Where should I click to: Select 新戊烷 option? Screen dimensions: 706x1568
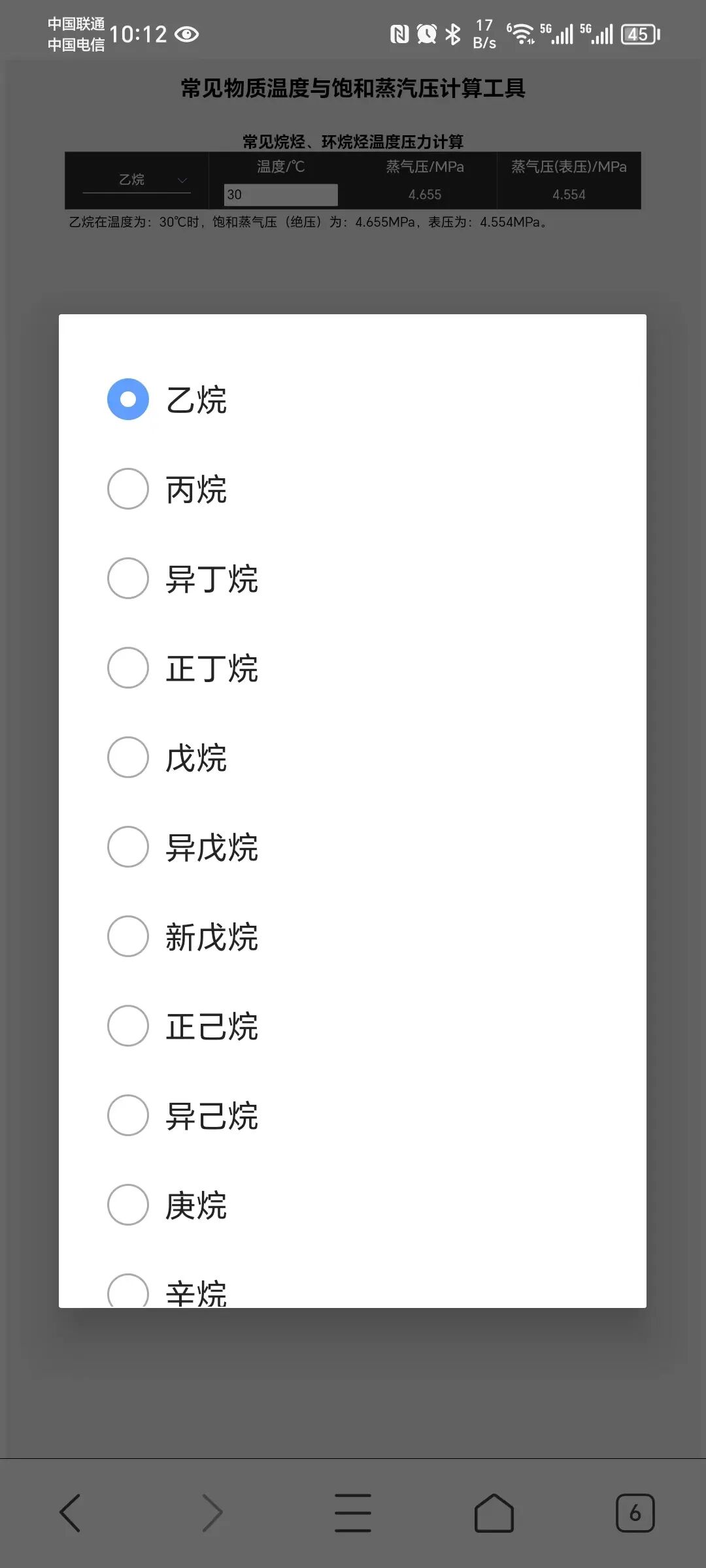tap(352, 936)
